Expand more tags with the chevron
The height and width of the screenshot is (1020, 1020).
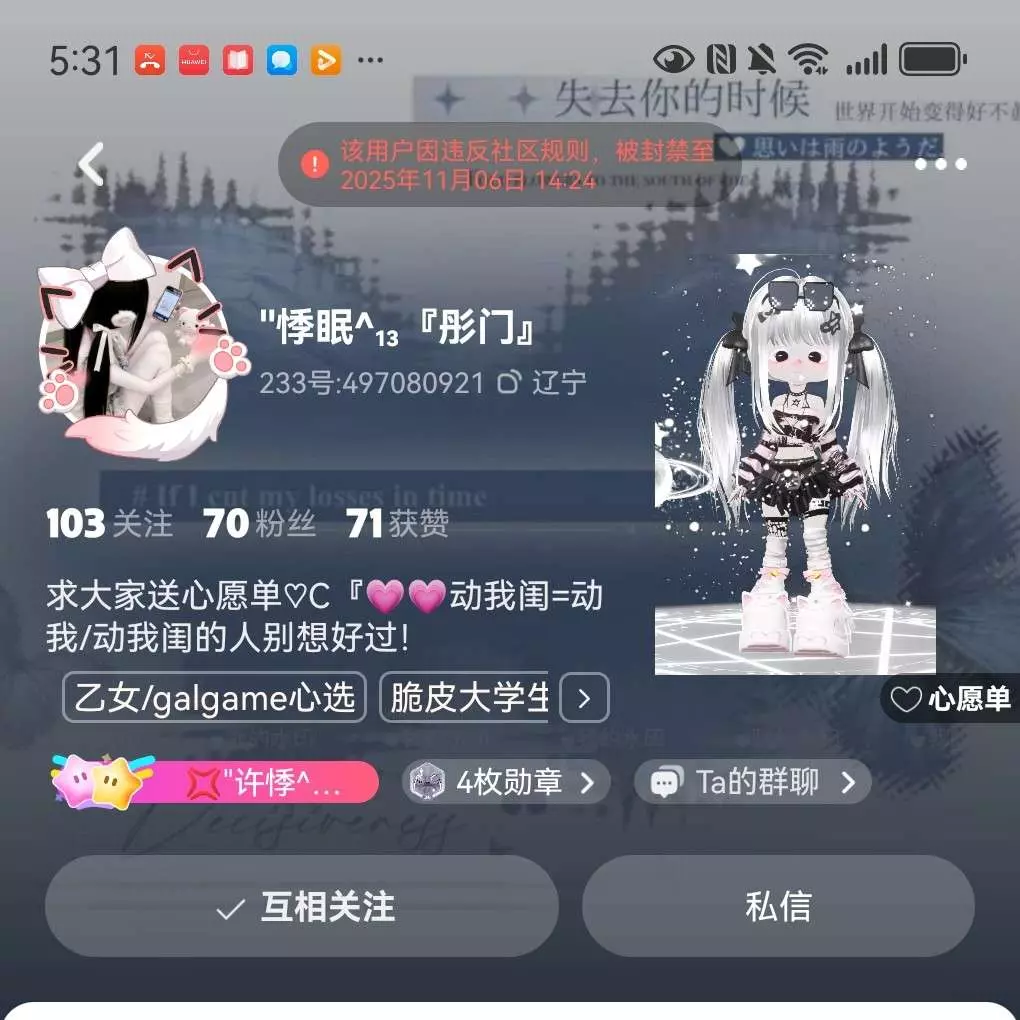tap(584, 698)
